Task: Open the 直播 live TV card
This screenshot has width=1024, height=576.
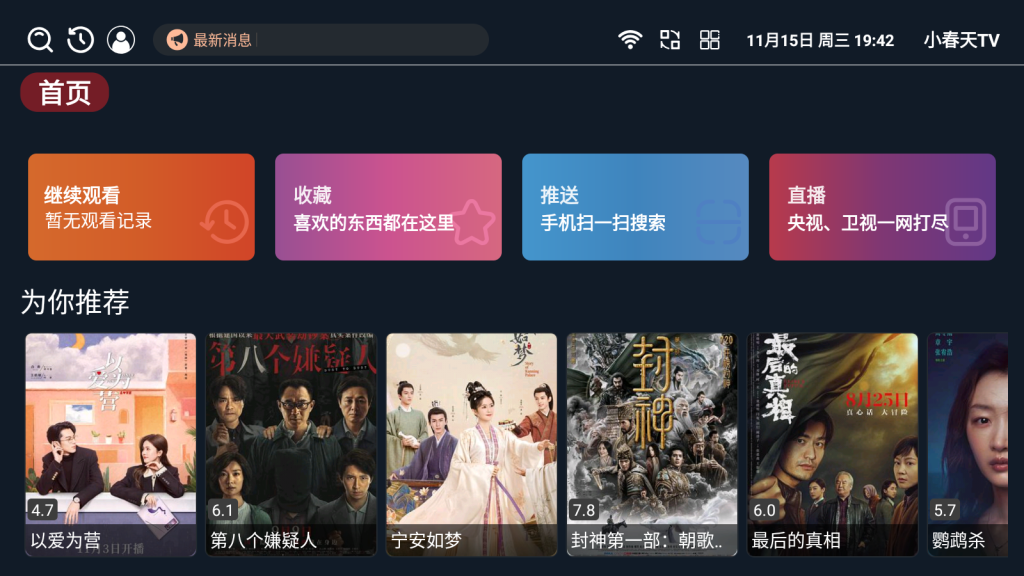Action: pos(882,207)
